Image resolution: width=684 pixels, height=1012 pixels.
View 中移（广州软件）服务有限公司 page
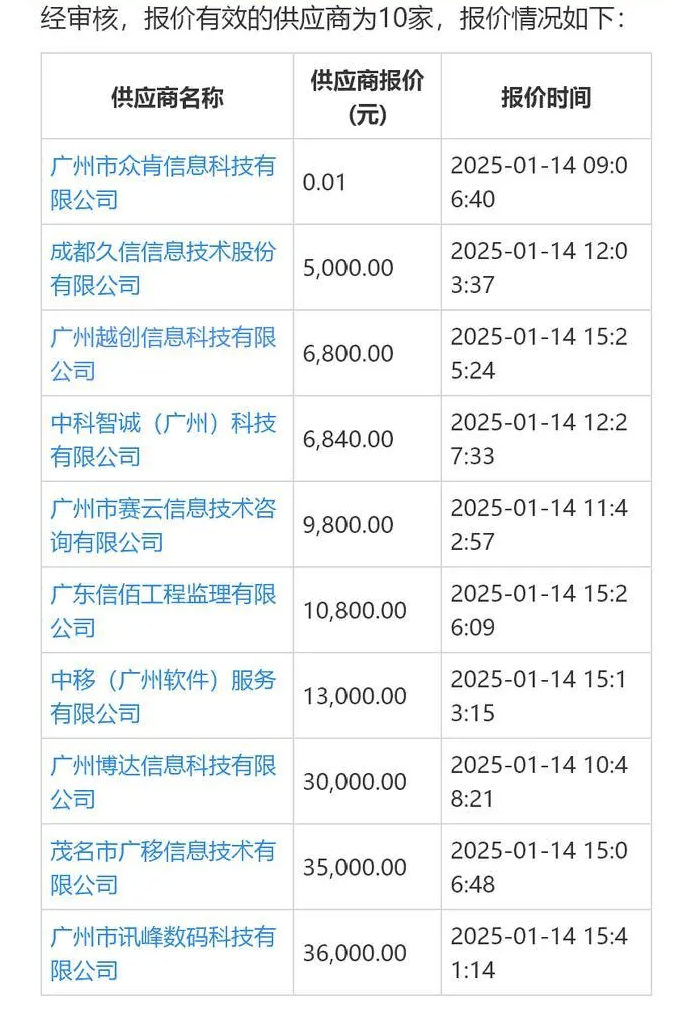[x=163, y=681]
